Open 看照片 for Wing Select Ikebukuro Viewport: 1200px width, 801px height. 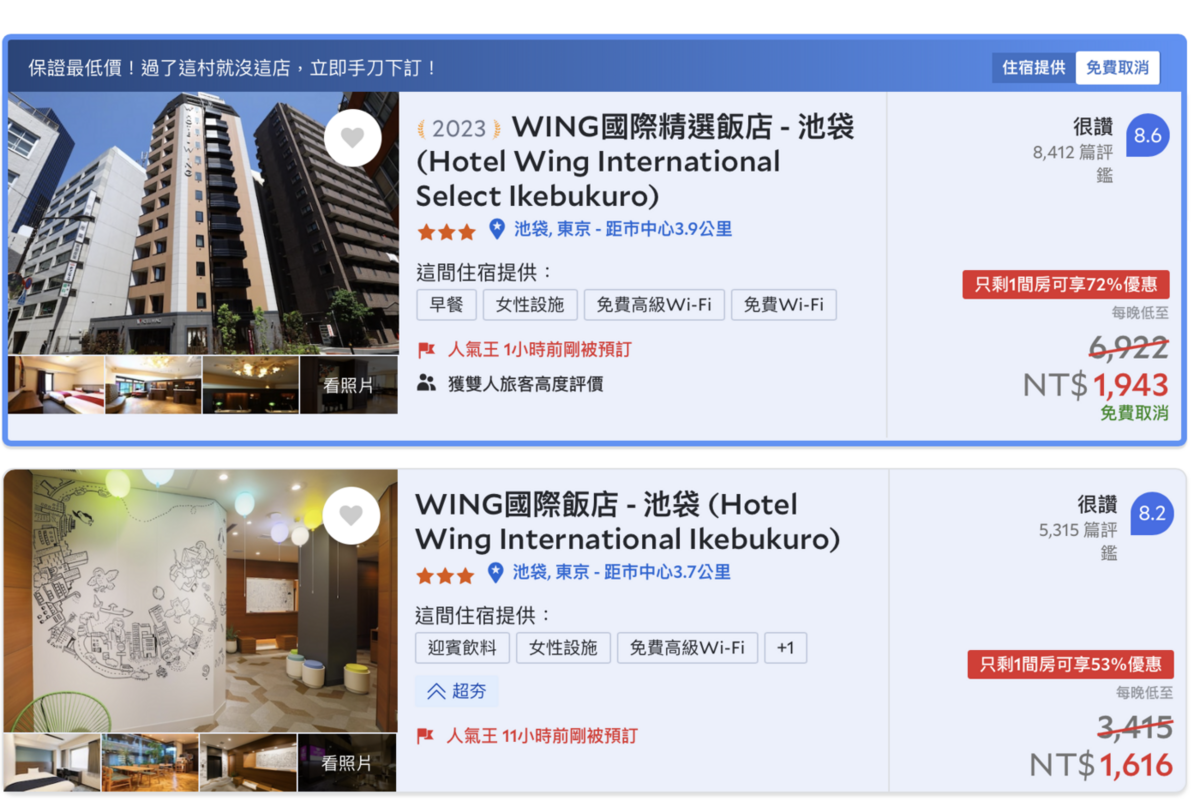pyautogui.click(x=348, y=385)
